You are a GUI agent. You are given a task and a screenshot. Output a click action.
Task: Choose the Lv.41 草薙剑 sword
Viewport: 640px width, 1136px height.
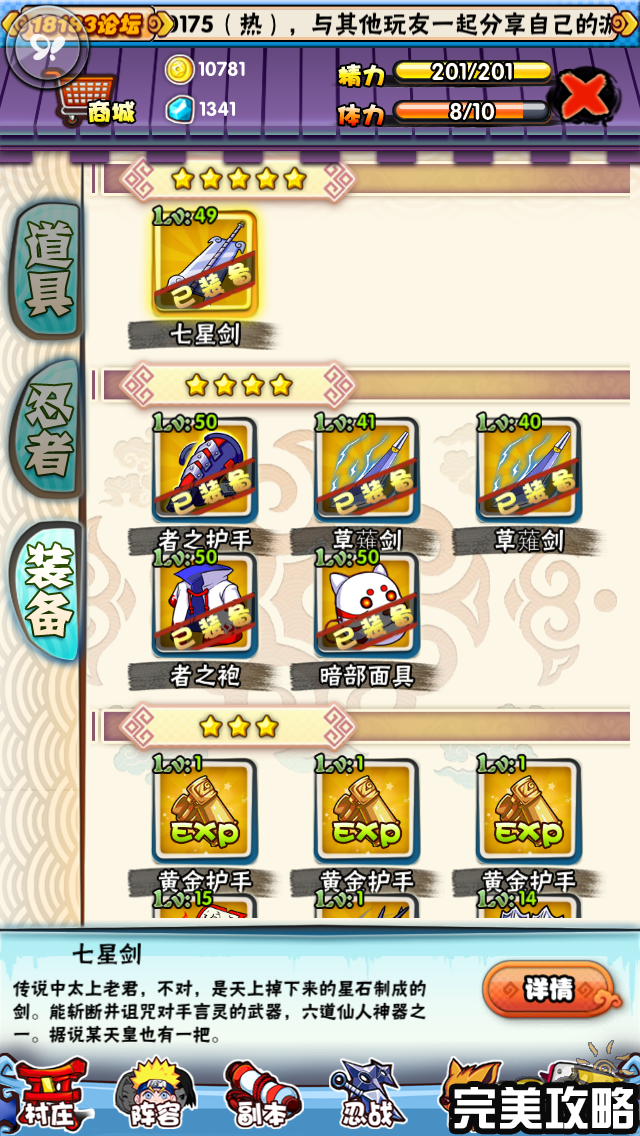click(367, 470)
